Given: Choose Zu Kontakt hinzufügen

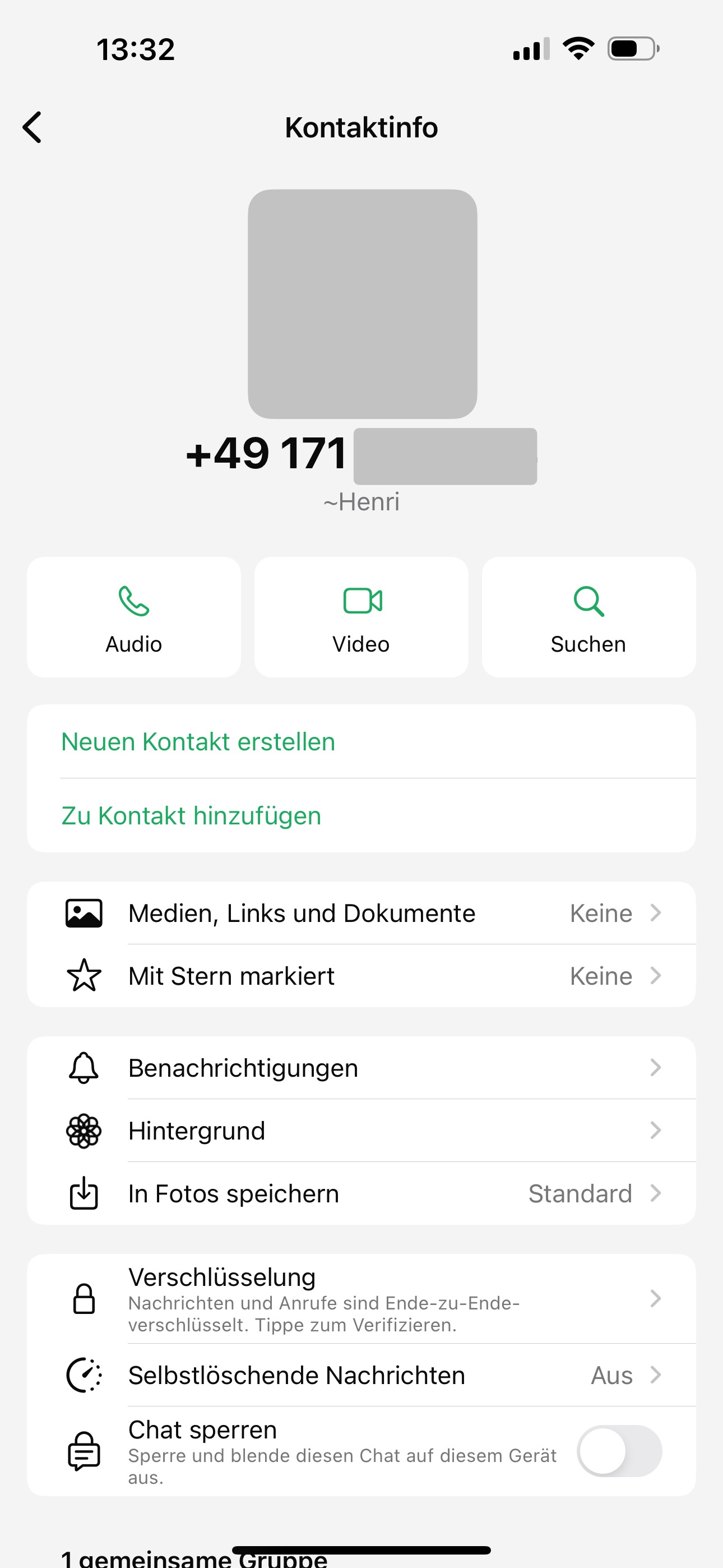Looking at the screenshot, I should 191,815.
